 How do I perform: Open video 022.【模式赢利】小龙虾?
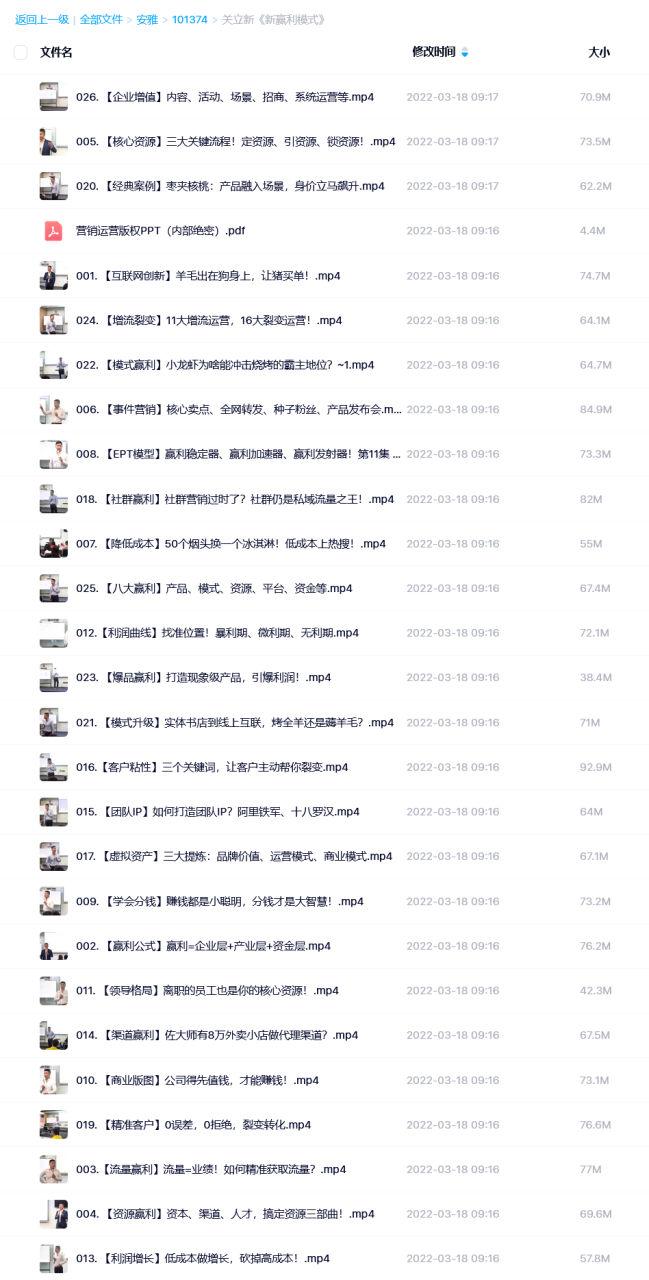pyautogui.click(x=225, y=365)
